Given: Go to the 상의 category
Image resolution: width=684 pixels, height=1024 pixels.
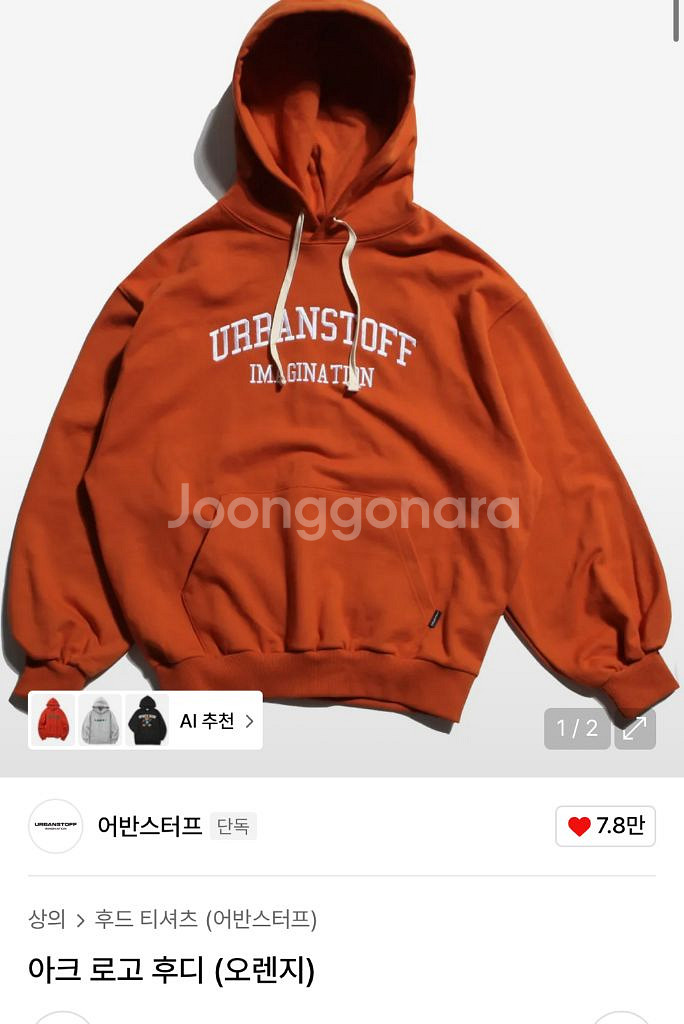Looking at the screenshot, I should click(x=47, y=919).
